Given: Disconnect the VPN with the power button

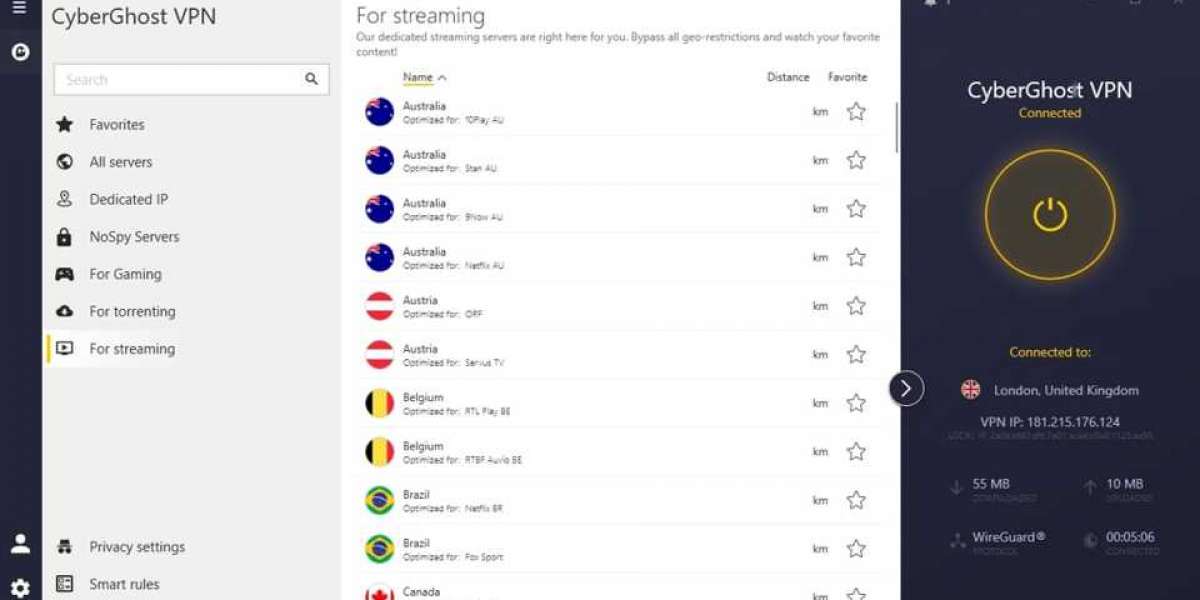Looking at the screenshot, I should (x=1050, y=214).
